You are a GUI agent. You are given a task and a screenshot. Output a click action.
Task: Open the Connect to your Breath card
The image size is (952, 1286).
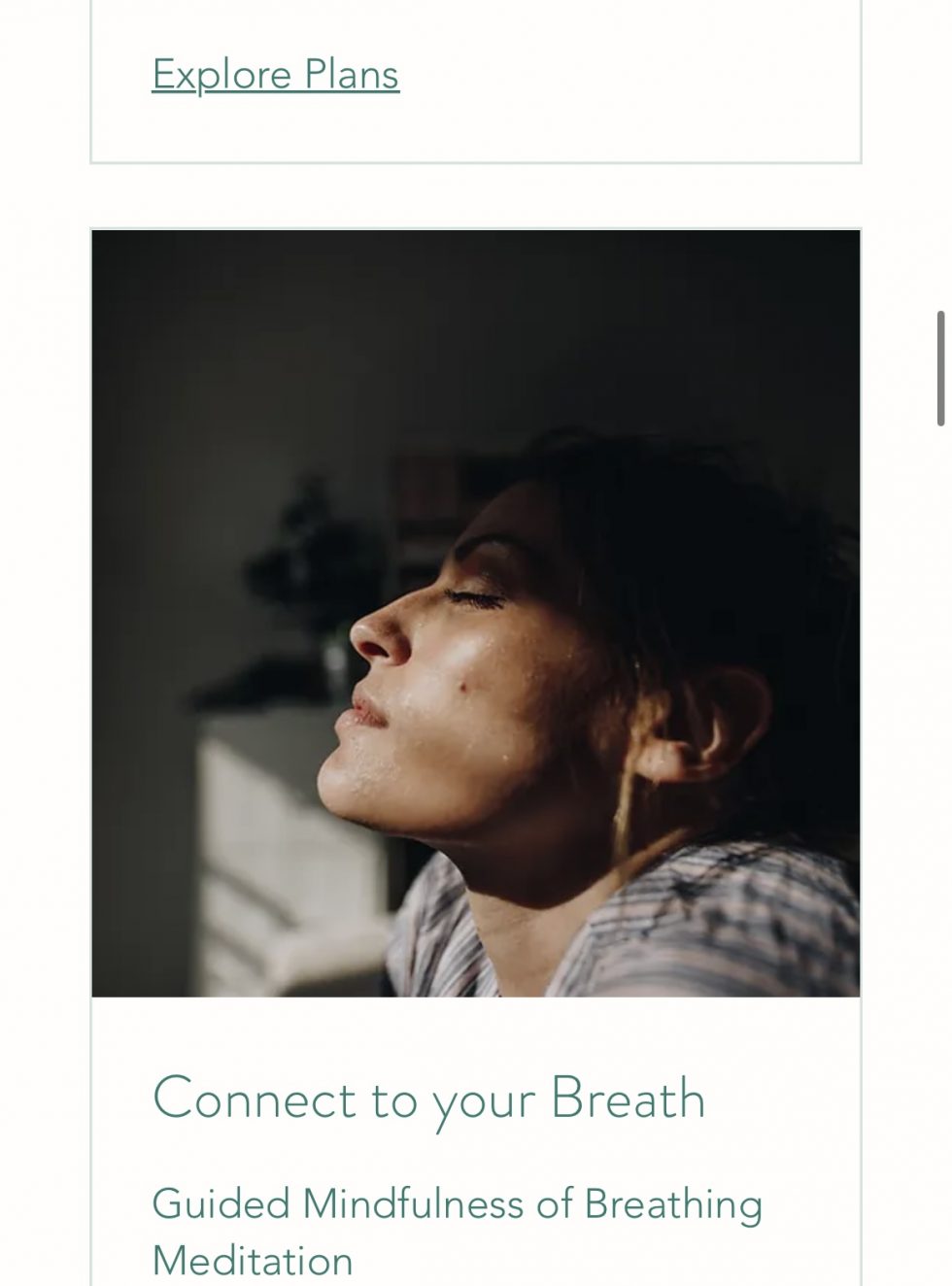428,1099
